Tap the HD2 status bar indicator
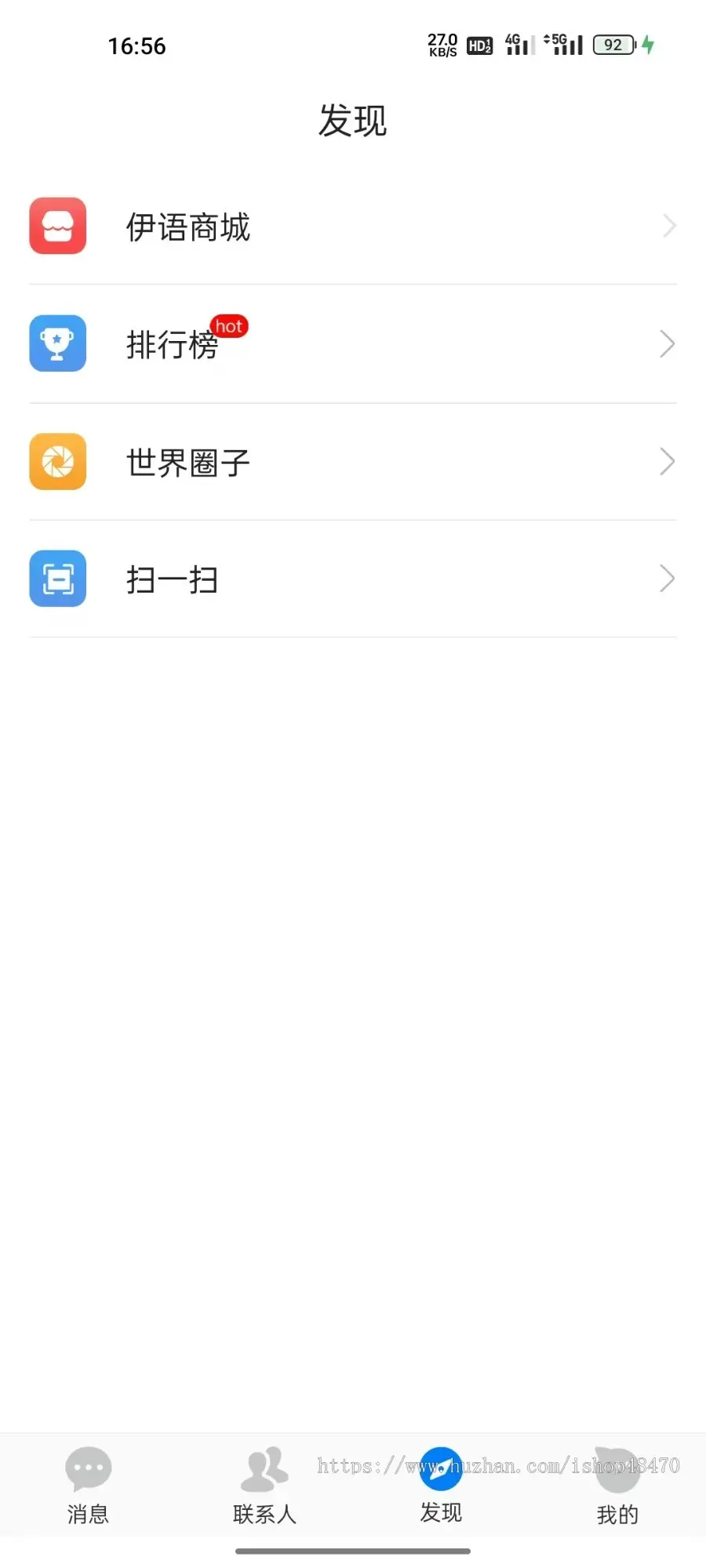706x1568 pixels. pos(479,45)
